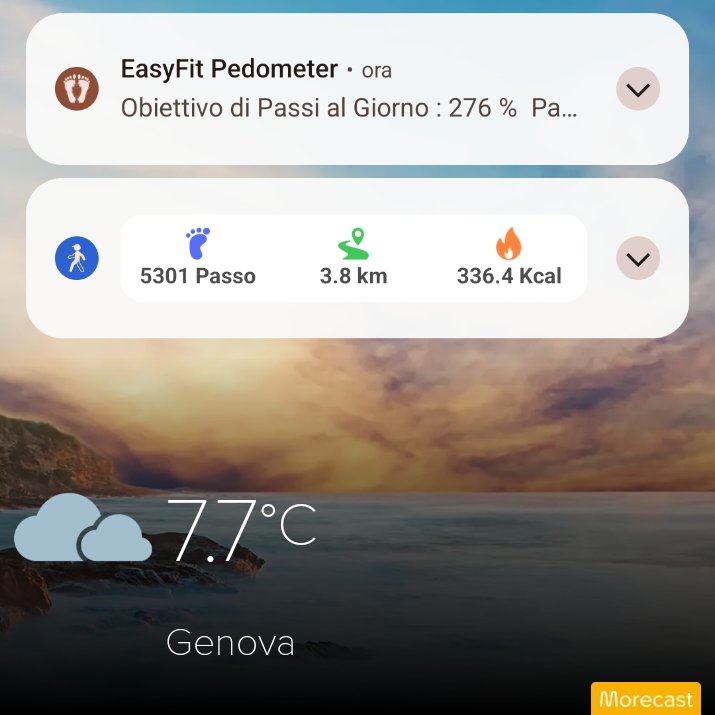Open the Genova weather widget
This screenshot has width=715, height=715.
[165, 575]
